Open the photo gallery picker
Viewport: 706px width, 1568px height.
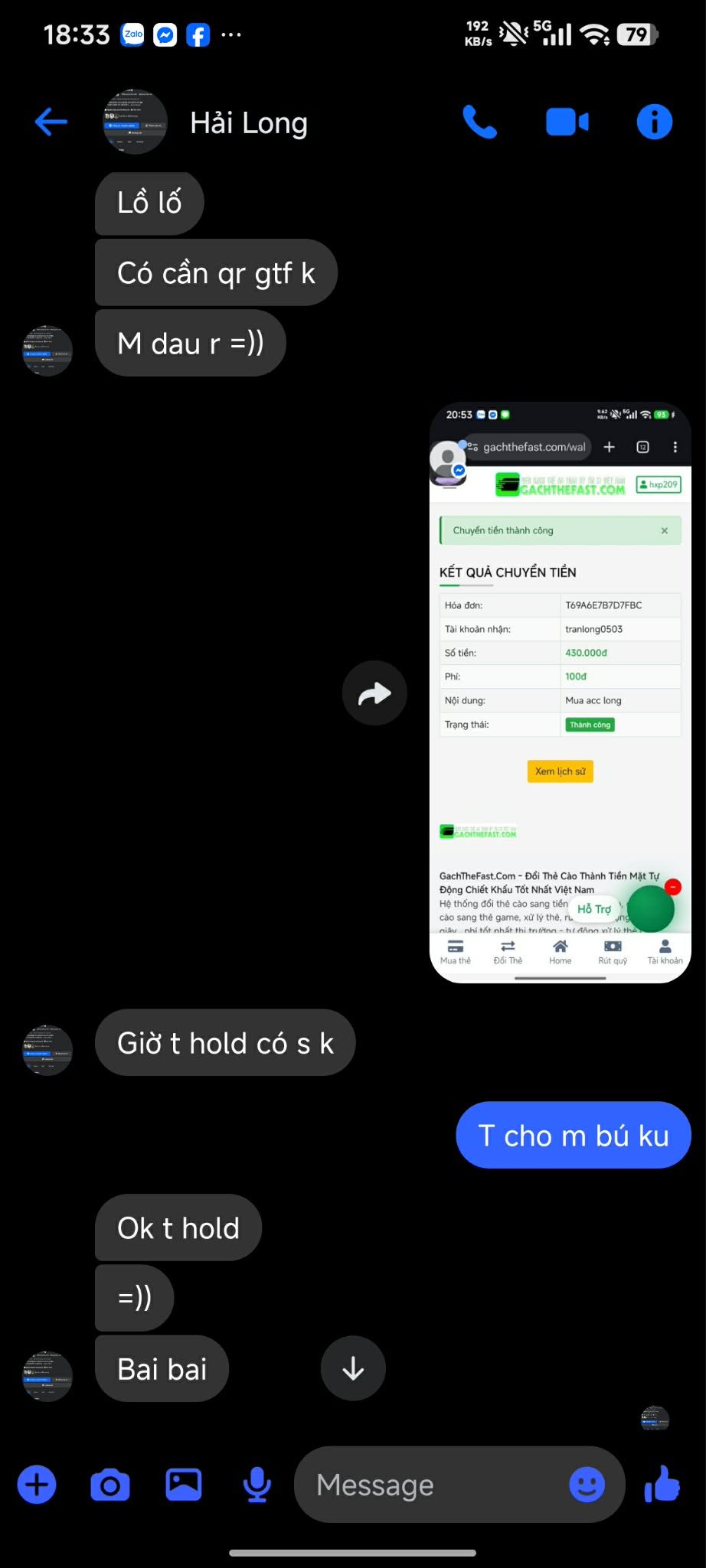(x=184, y=1485)
